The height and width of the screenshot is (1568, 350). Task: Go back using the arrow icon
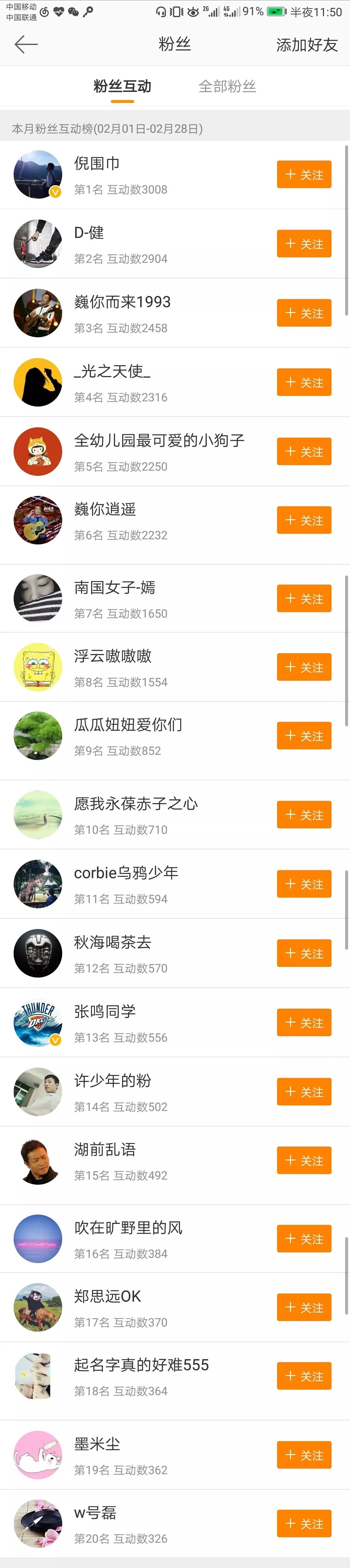click(x=26, y=44)
